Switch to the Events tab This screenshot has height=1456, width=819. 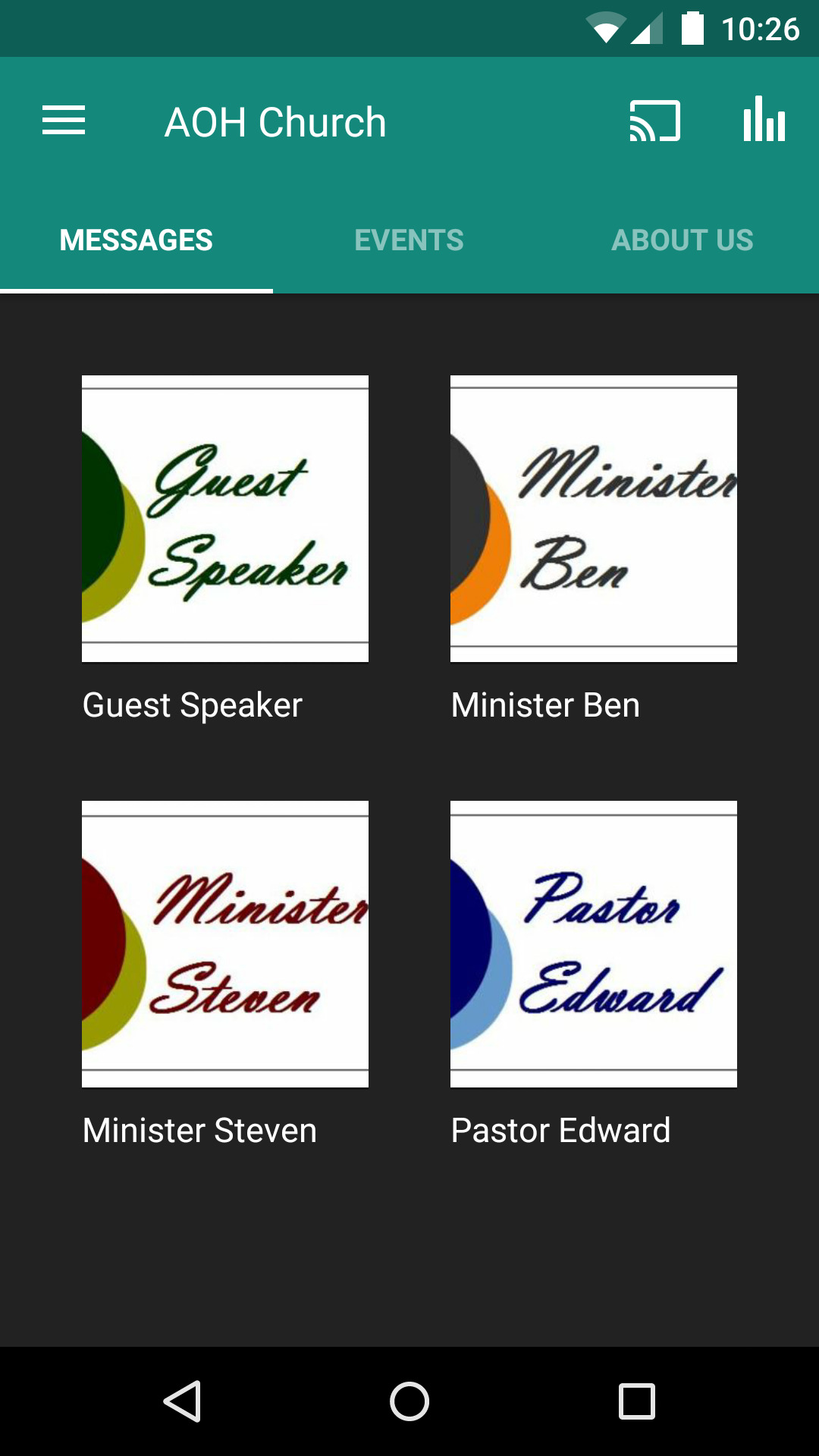[x=409, y=240]
